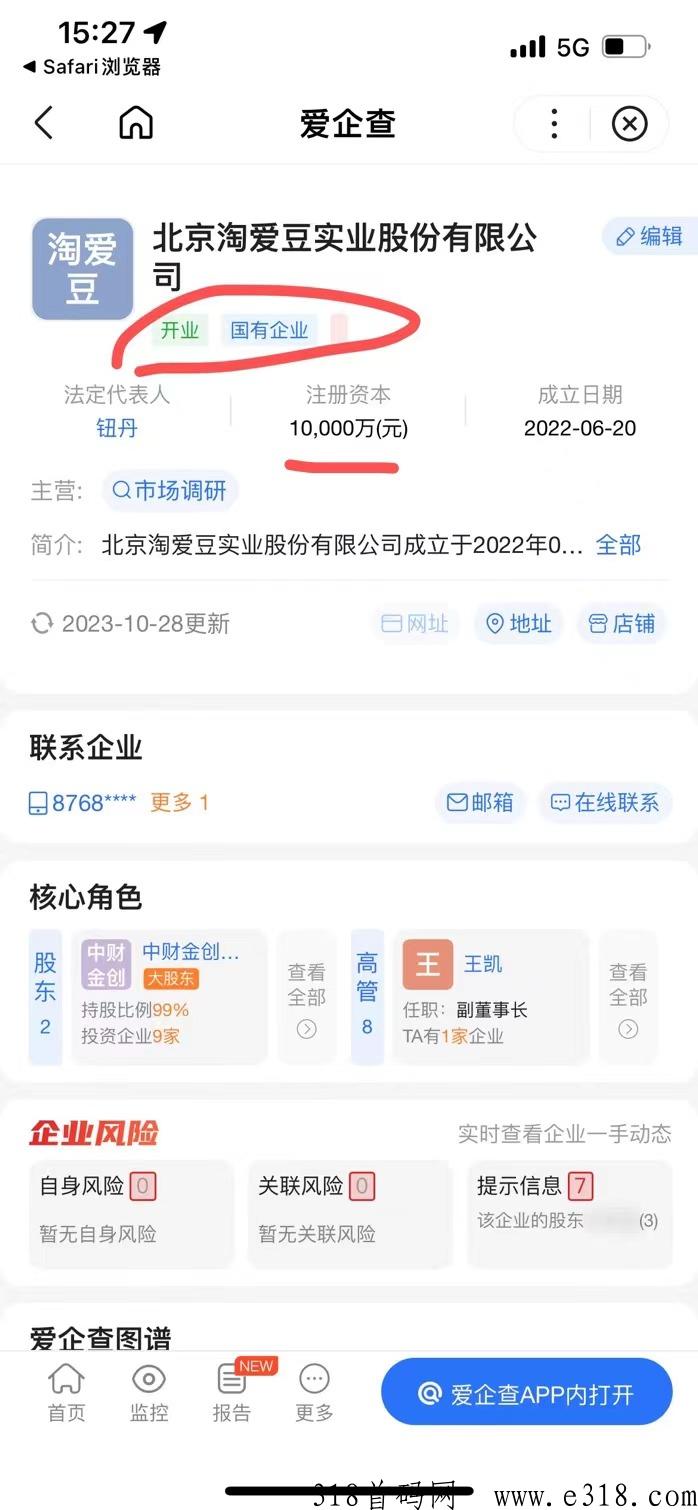
Task: Tap the 邮箱 email button
Action: click(480, 802)
